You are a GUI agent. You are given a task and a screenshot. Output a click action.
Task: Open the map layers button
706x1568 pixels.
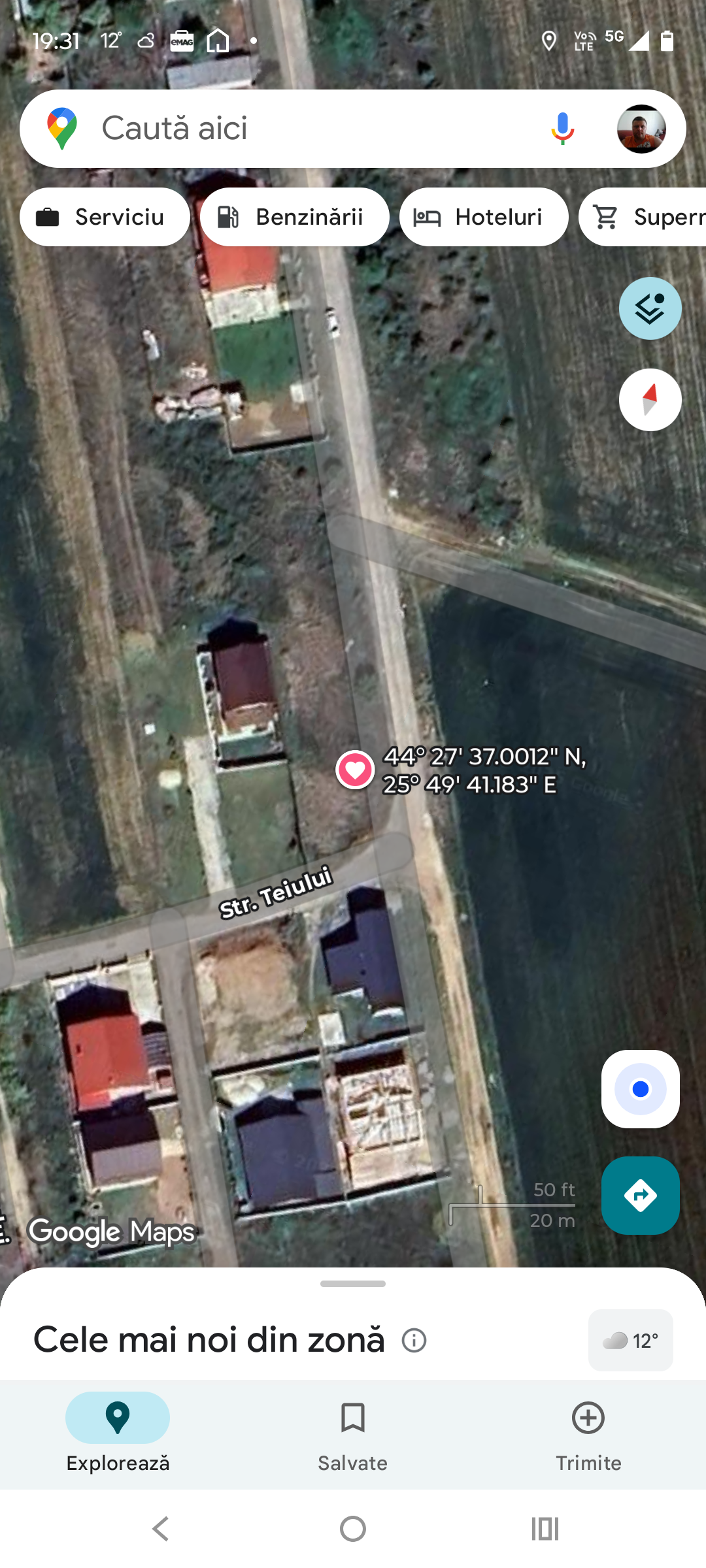point(650,308)
